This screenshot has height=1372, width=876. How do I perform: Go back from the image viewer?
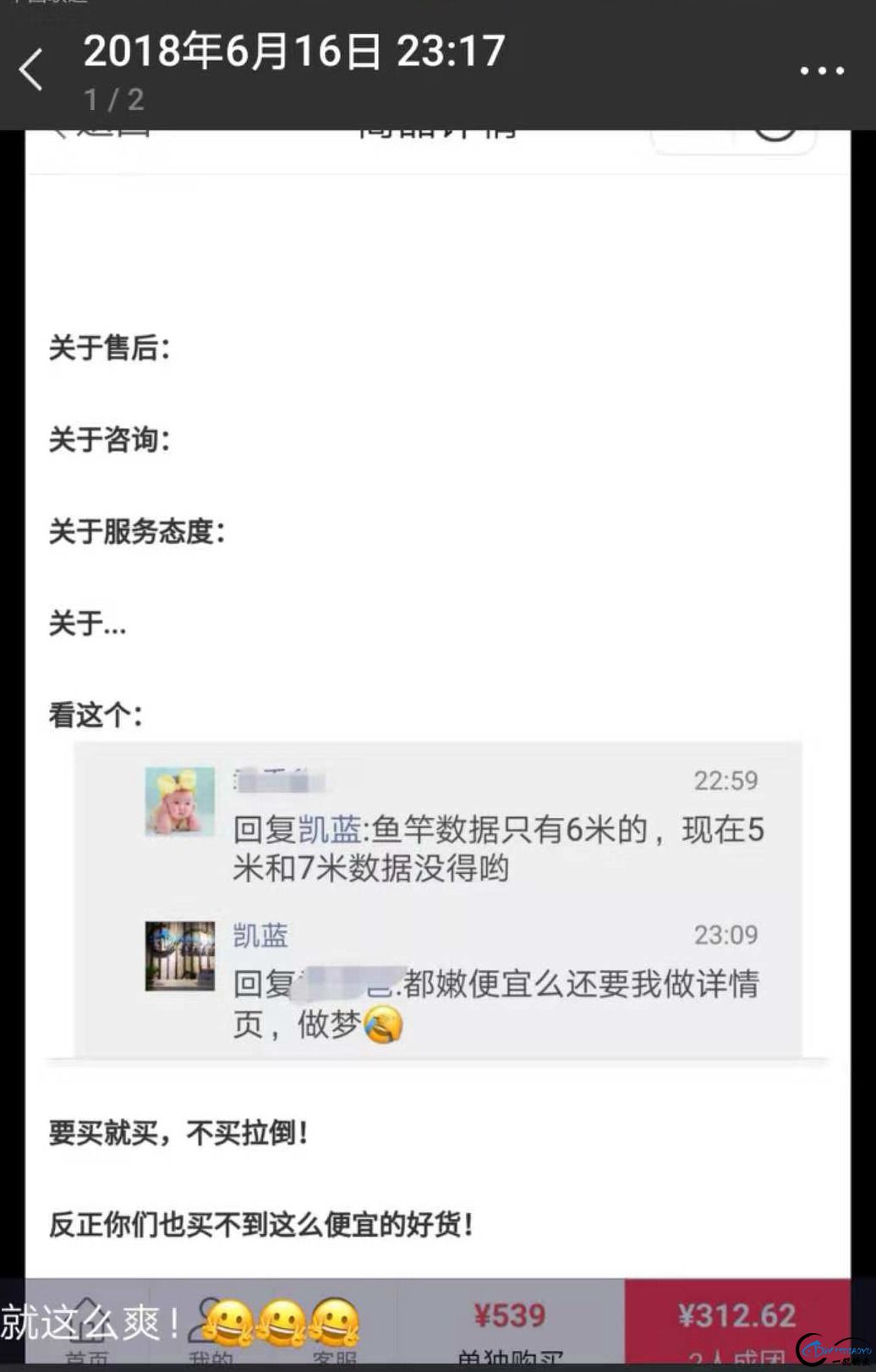(31, 70)
